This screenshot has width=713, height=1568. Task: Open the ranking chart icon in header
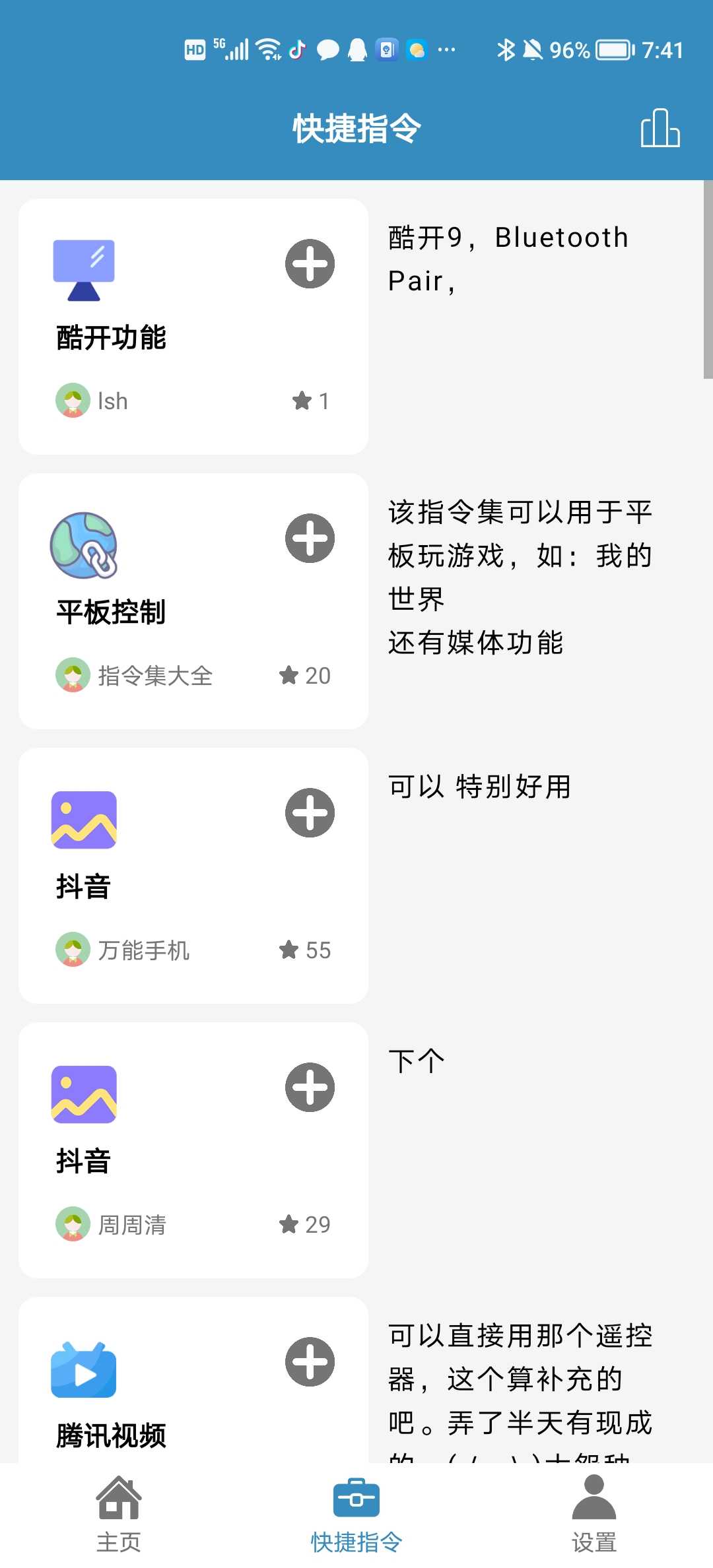point(660,128)
